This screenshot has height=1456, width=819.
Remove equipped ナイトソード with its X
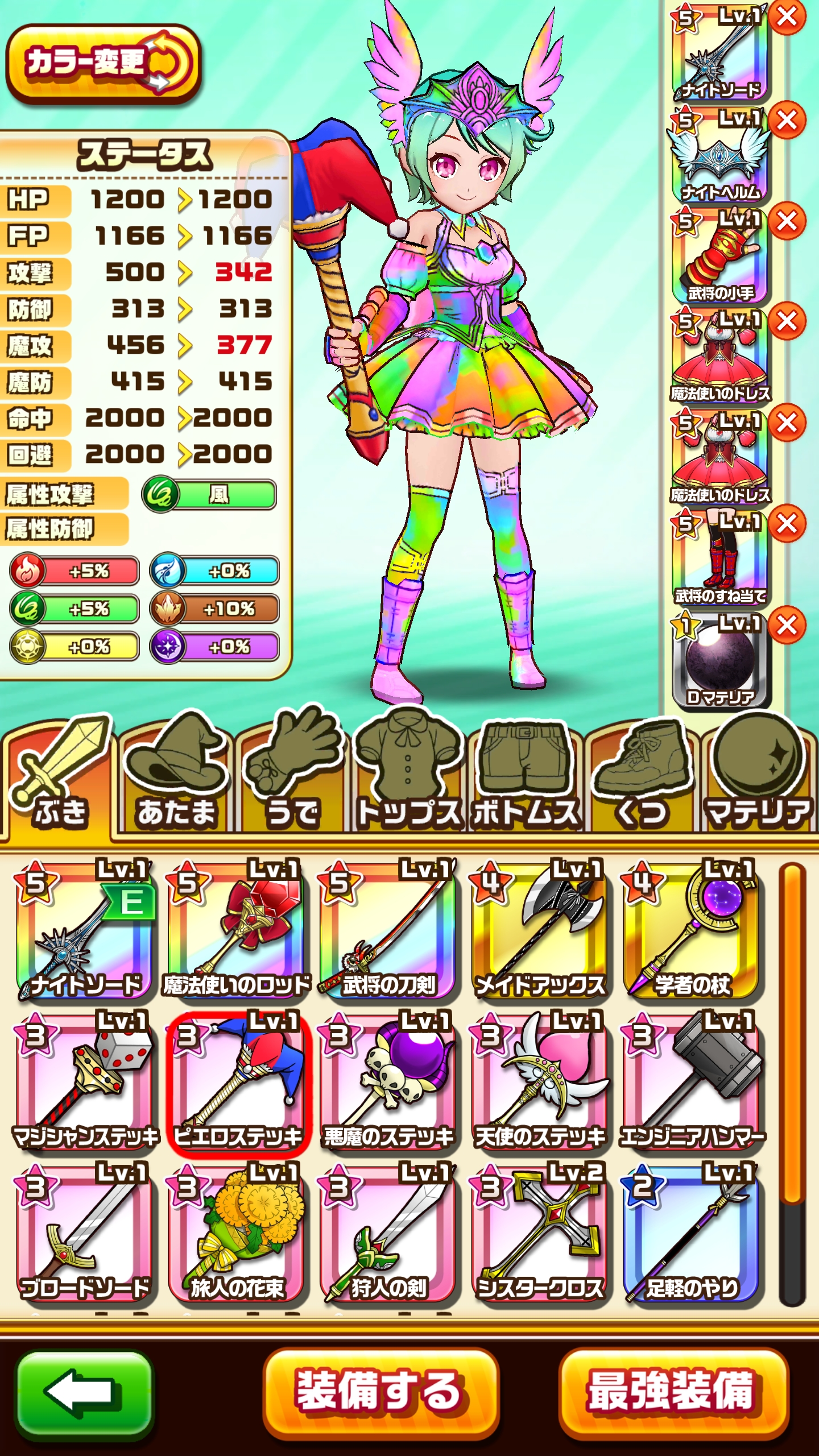click(787, 17)
